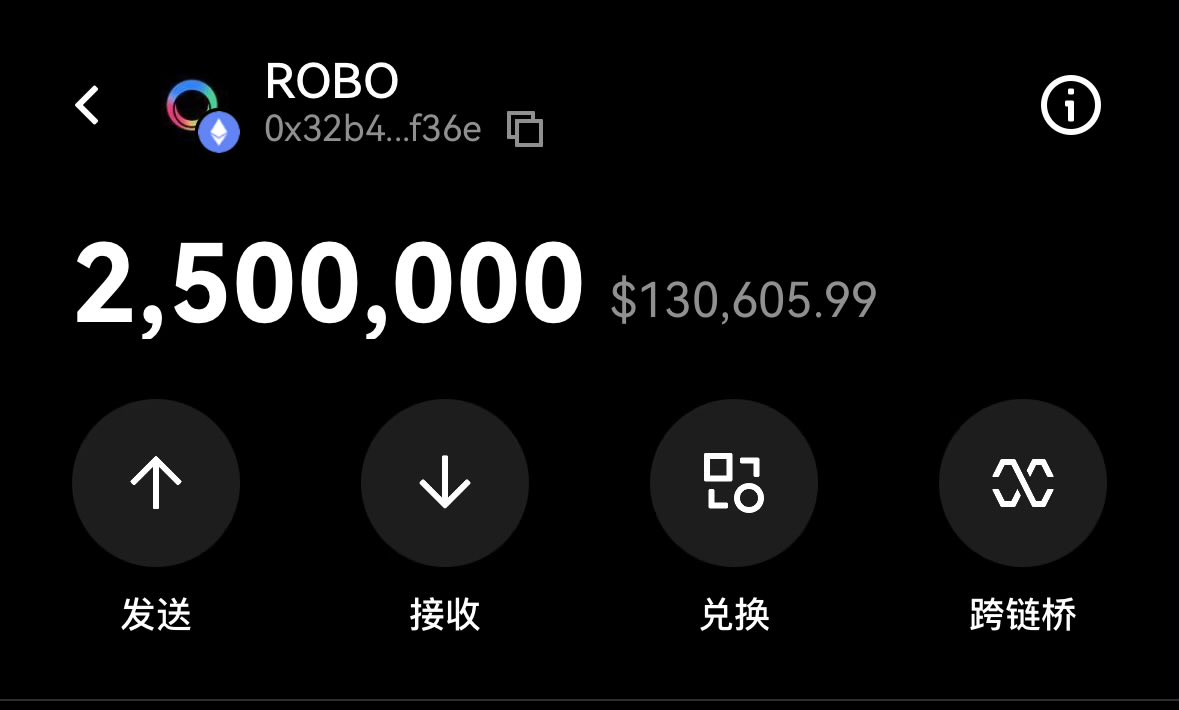
Task: Copy the 0x32b4...f36e contract address
Action: point(525,129)
